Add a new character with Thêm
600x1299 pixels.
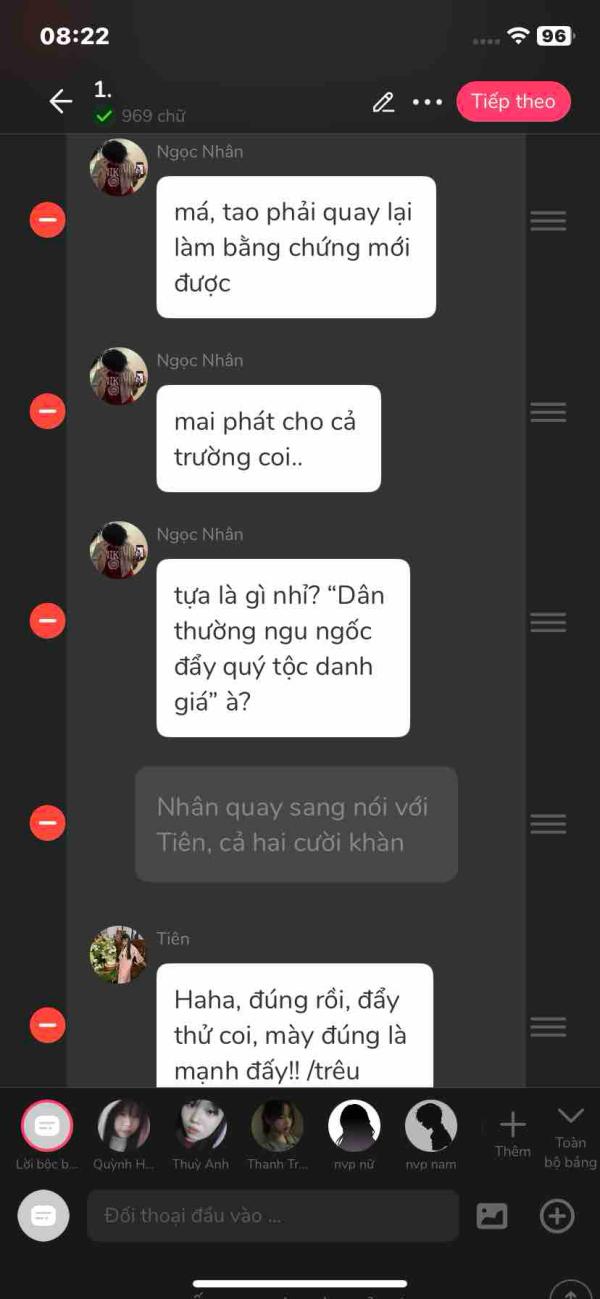[512, 1133]
